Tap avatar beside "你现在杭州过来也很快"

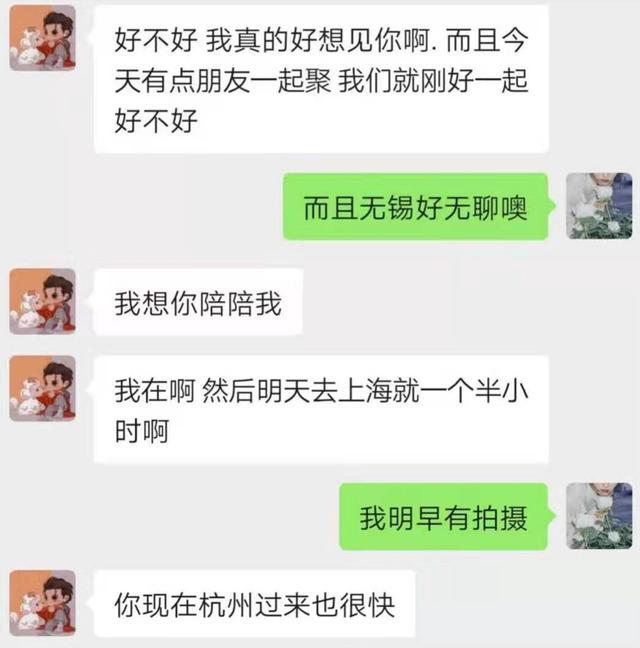coord(42,603)
